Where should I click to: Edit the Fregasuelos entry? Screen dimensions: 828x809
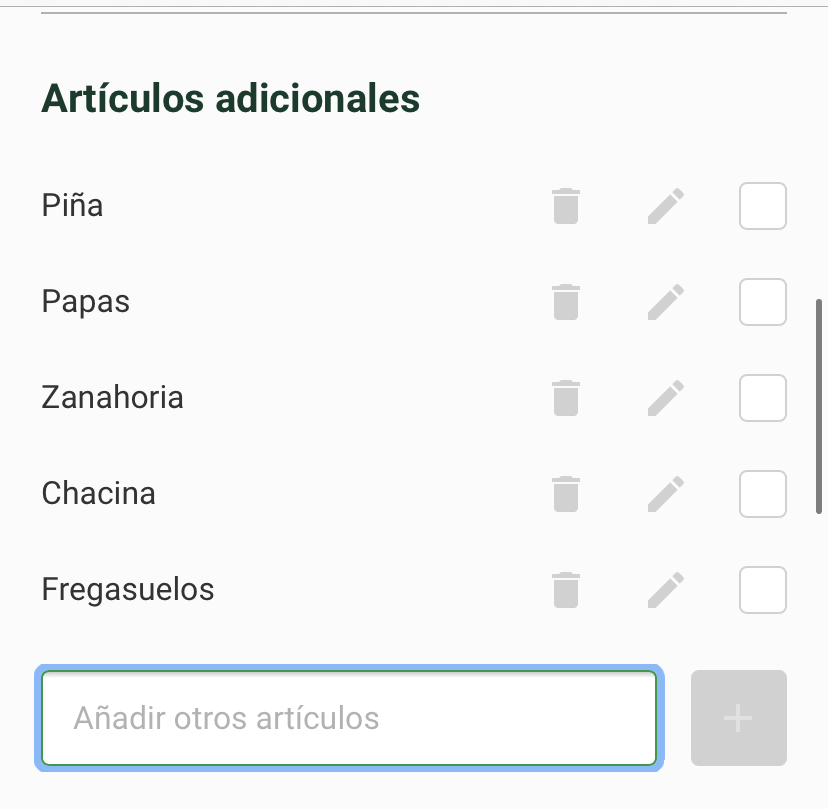[x=666, y=590]
